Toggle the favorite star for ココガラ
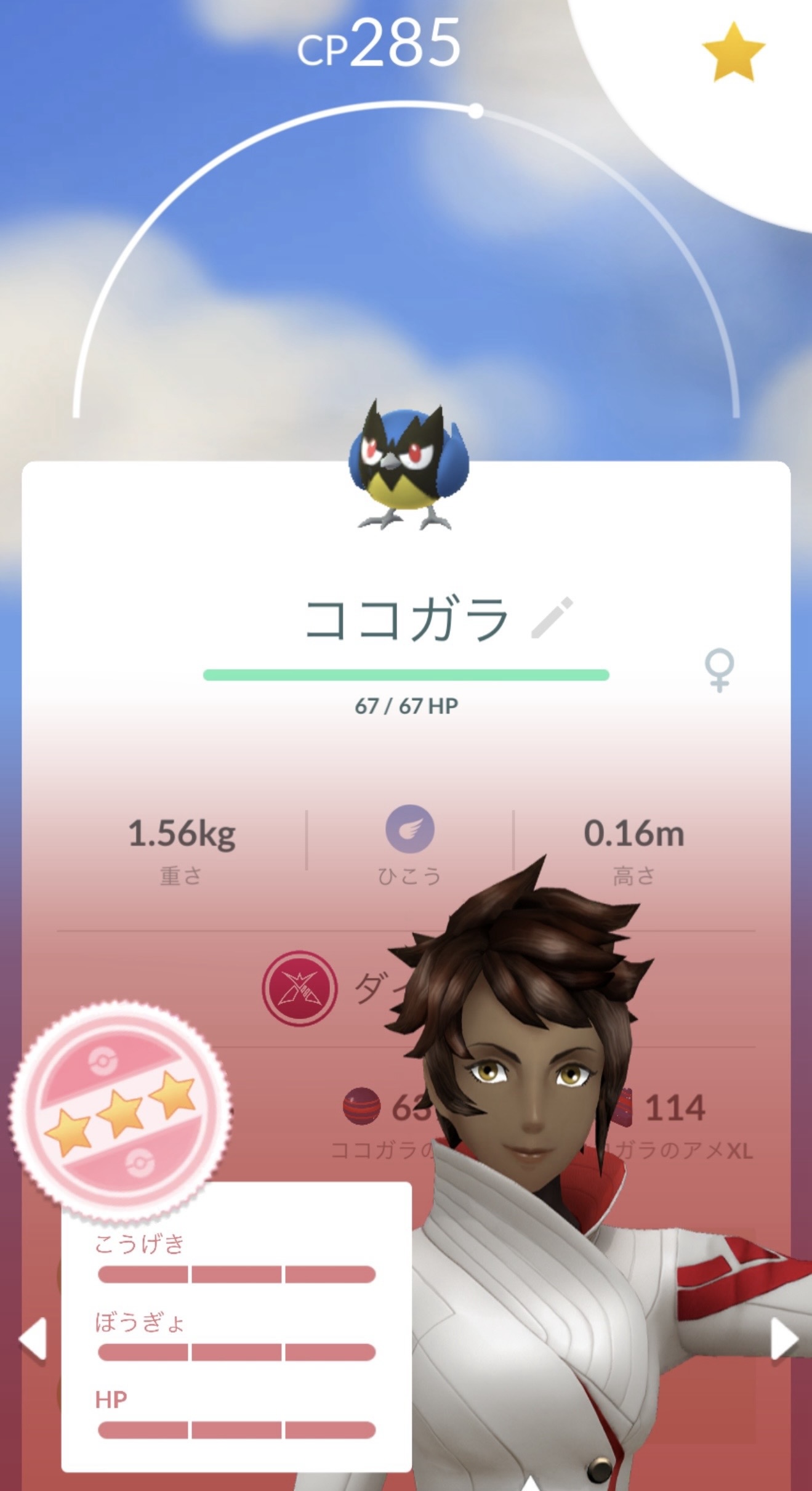 coord(733,52)
